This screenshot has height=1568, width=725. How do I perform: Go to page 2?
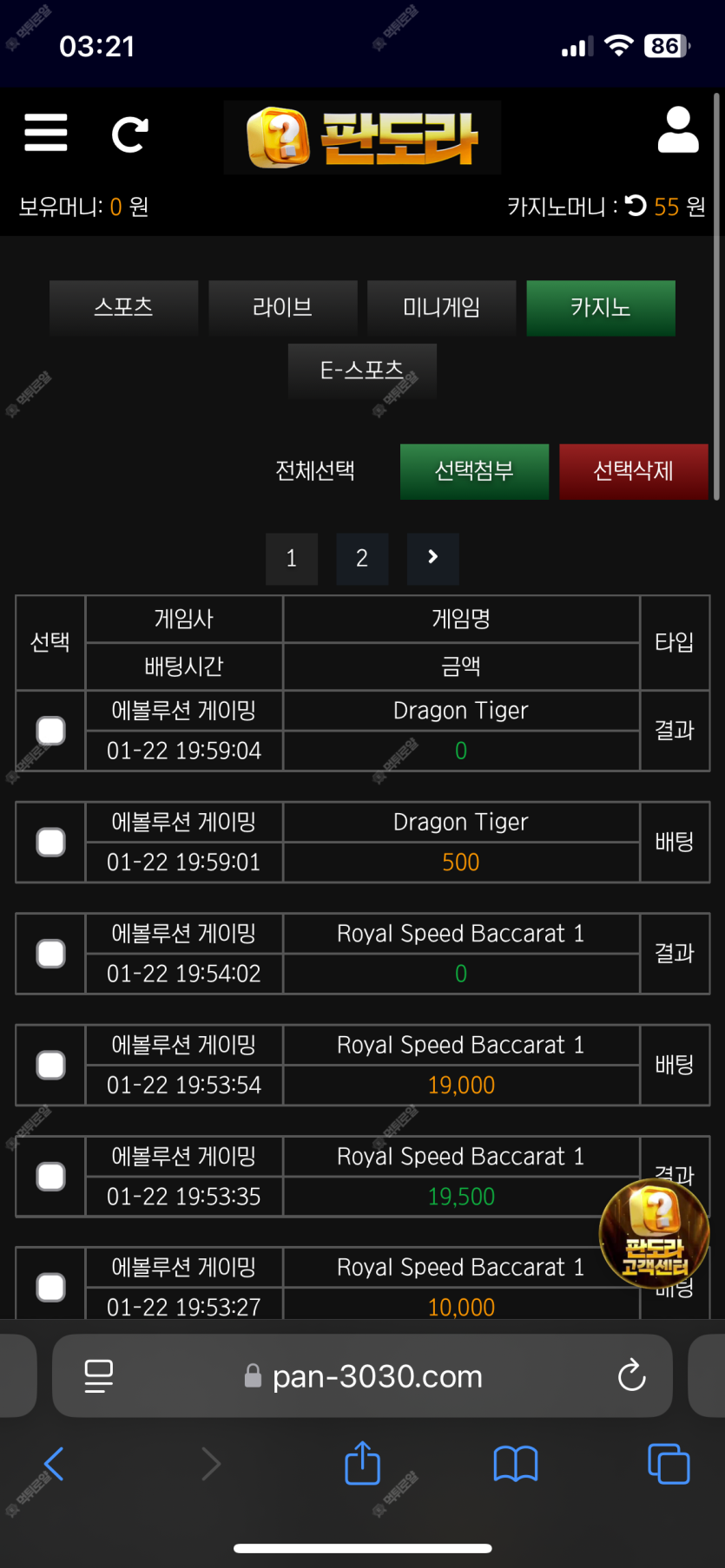coord(362,559)
